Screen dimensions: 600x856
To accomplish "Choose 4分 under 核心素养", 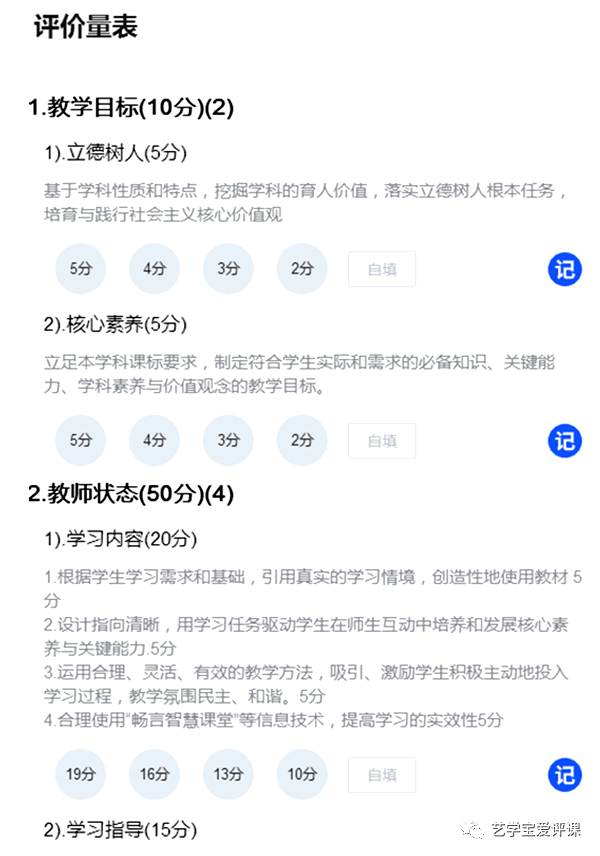I will (154, 441).
